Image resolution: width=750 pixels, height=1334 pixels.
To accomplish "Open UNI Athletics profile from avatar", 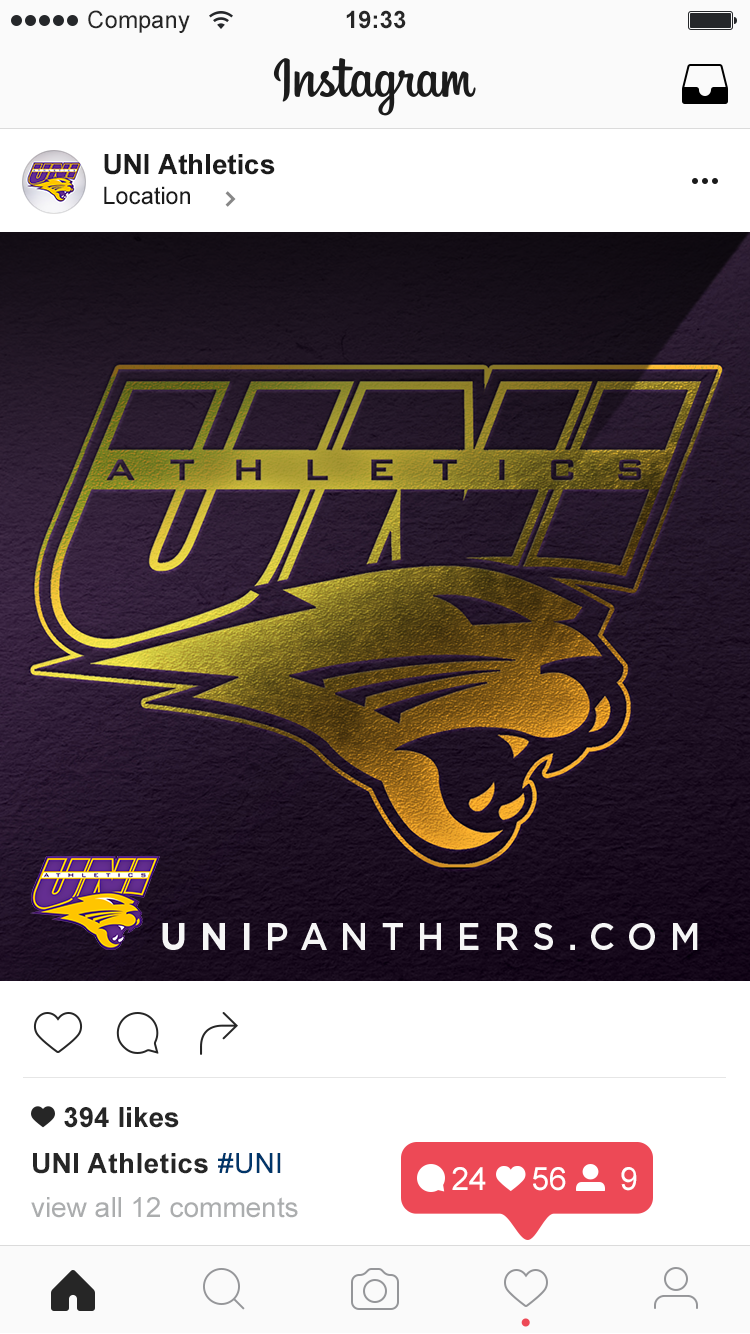I will pyautogui.click(x=54, y=182).
